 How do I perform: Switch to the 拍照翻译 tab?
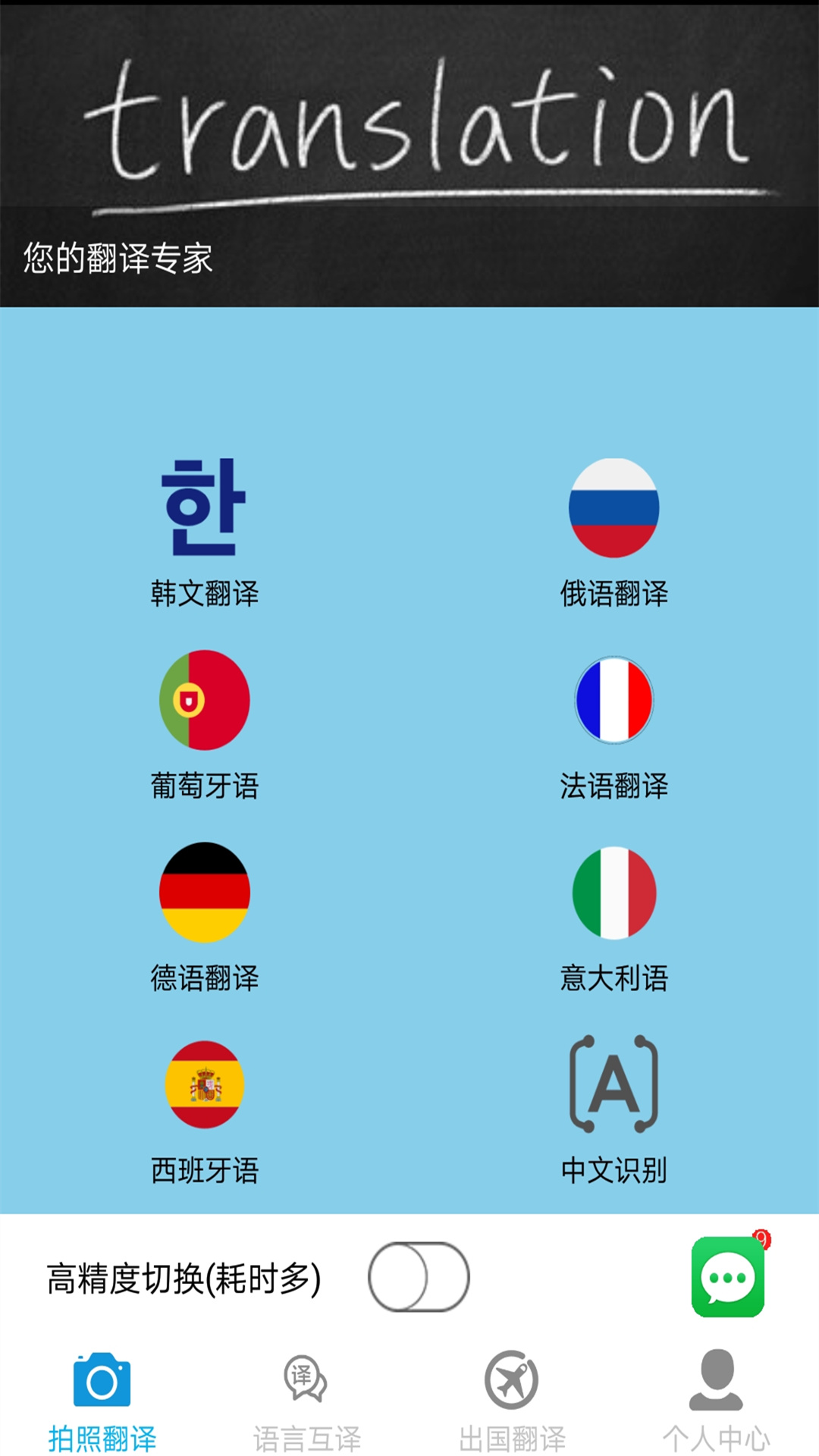click(102, 1401)
